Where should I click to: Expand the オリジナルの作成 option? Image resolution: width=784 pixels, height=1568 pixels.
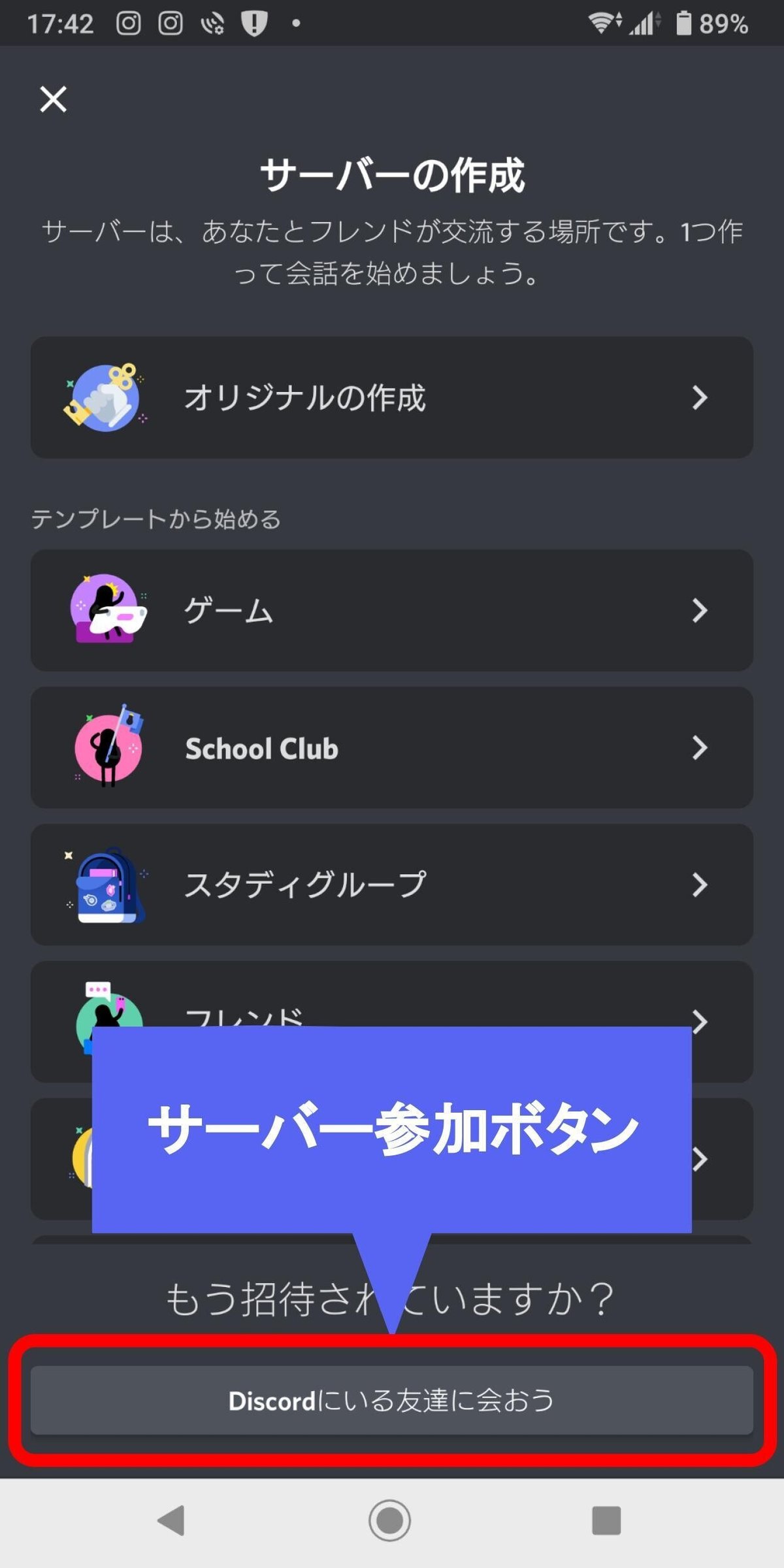pos(698,397)
